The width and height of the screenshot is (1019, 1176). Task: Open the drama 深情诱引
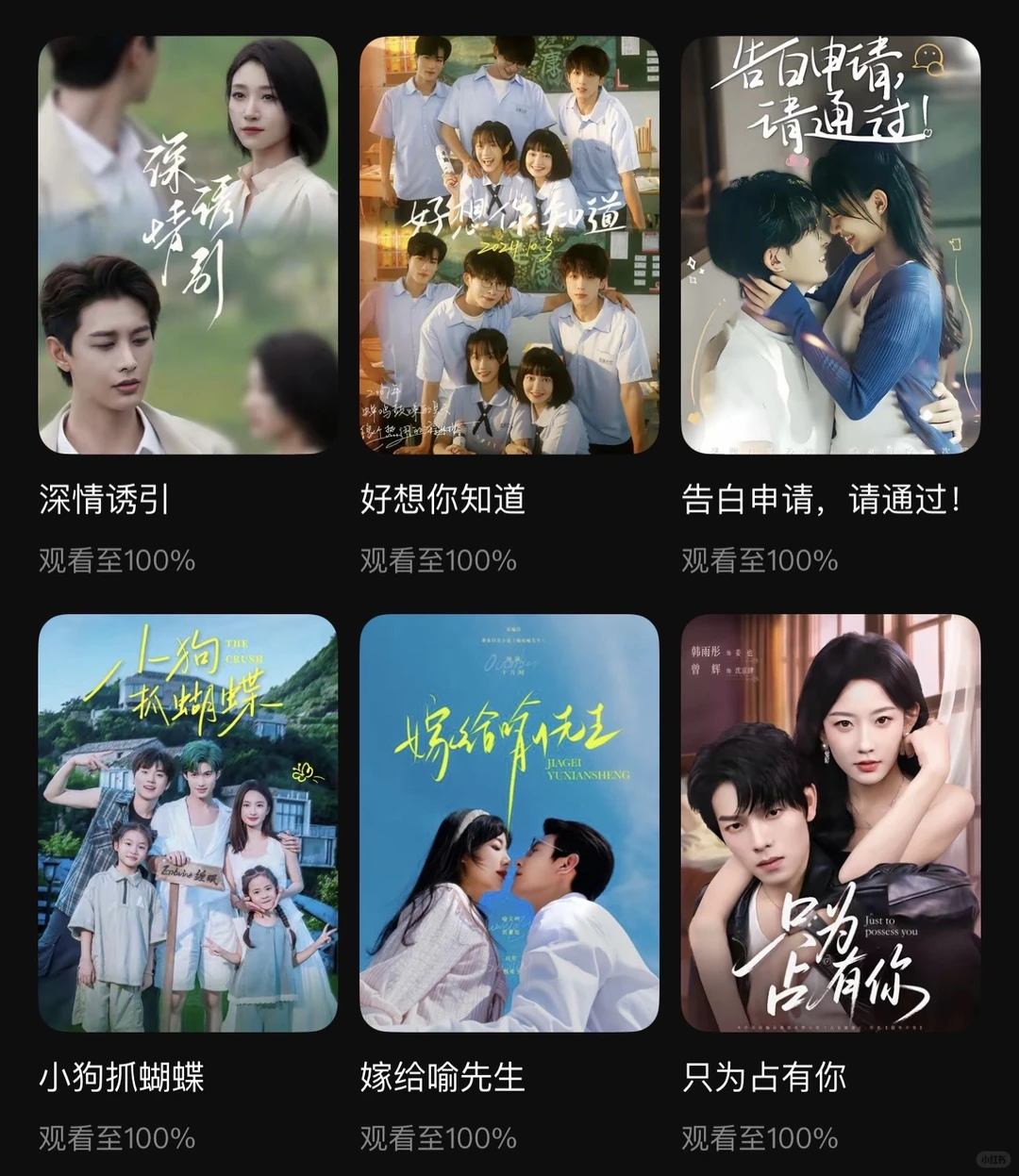[x=188, y=245]
